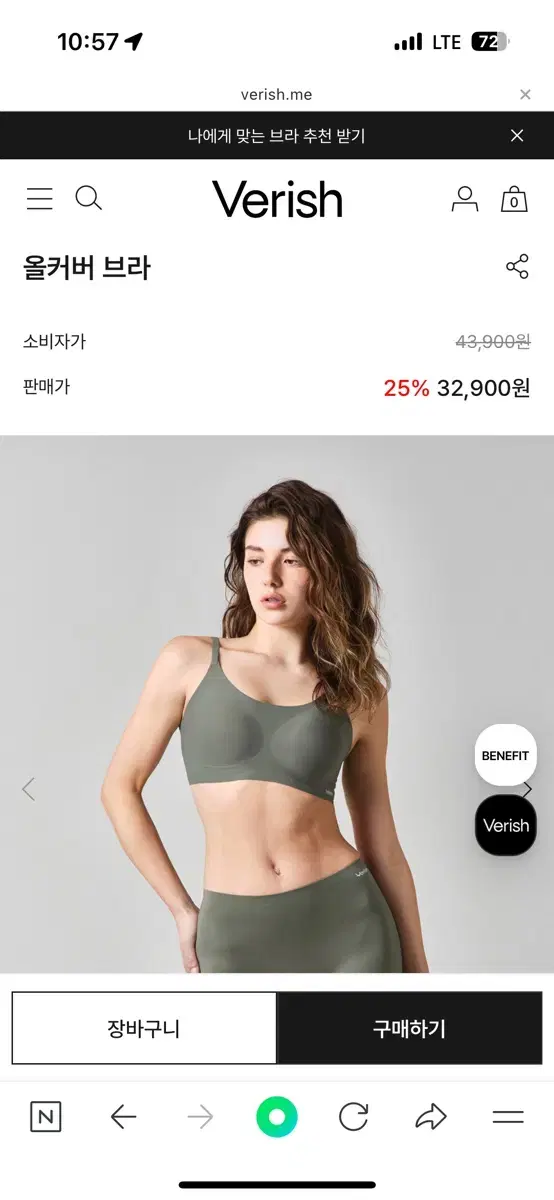Dismiss the bra recommendation banner
554x1200 pixels.
click(x=517, y=136)
